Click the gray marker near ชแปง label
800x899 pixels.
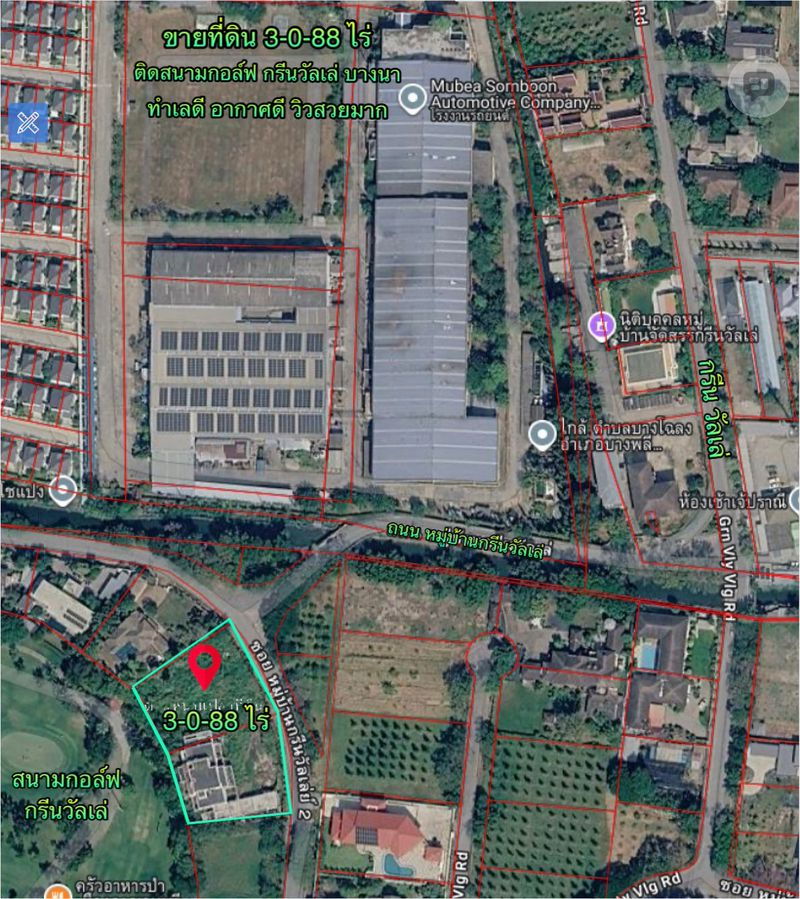click(x=62, y=490)
